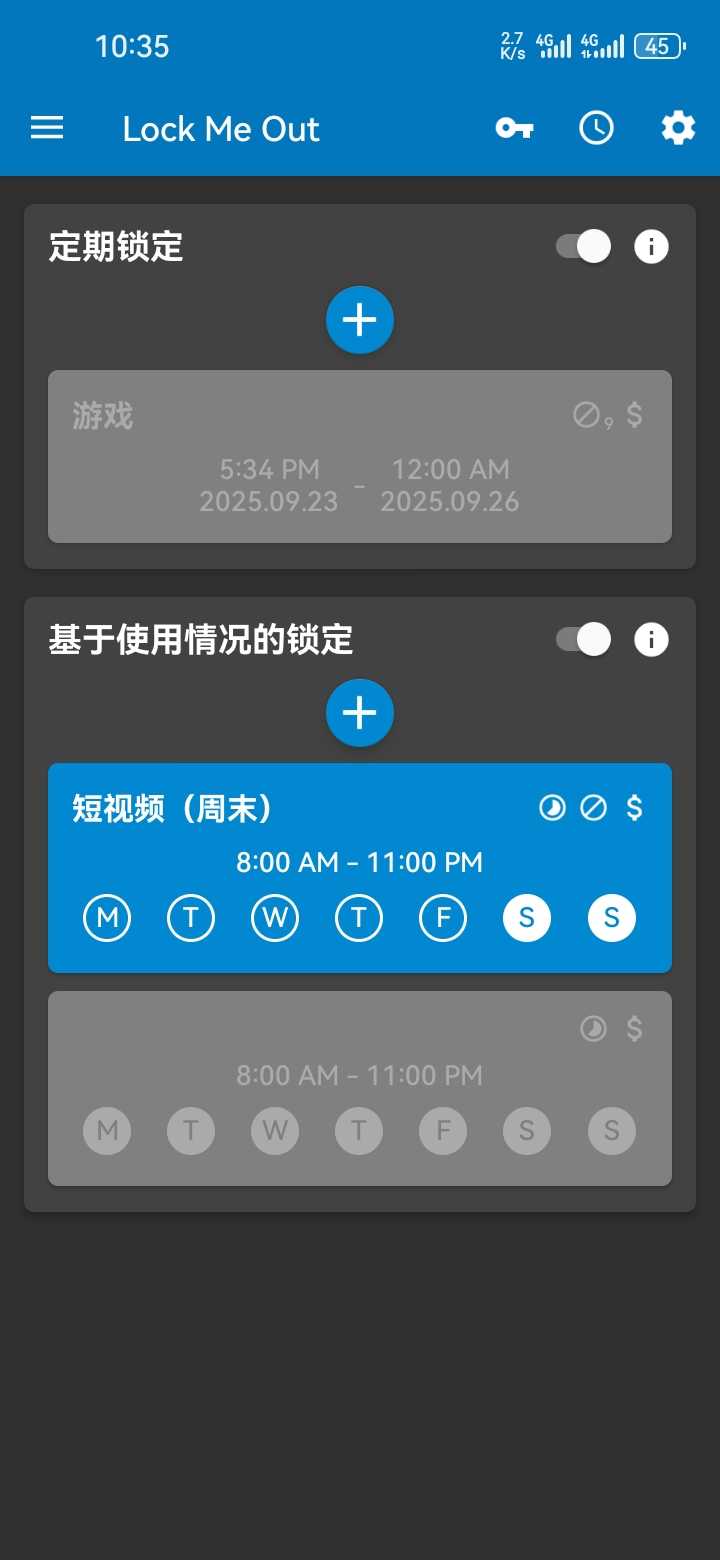720x1560 pixels.
Task: Toggle the 定期锁定 switch
Action: (x=584, y=246)
